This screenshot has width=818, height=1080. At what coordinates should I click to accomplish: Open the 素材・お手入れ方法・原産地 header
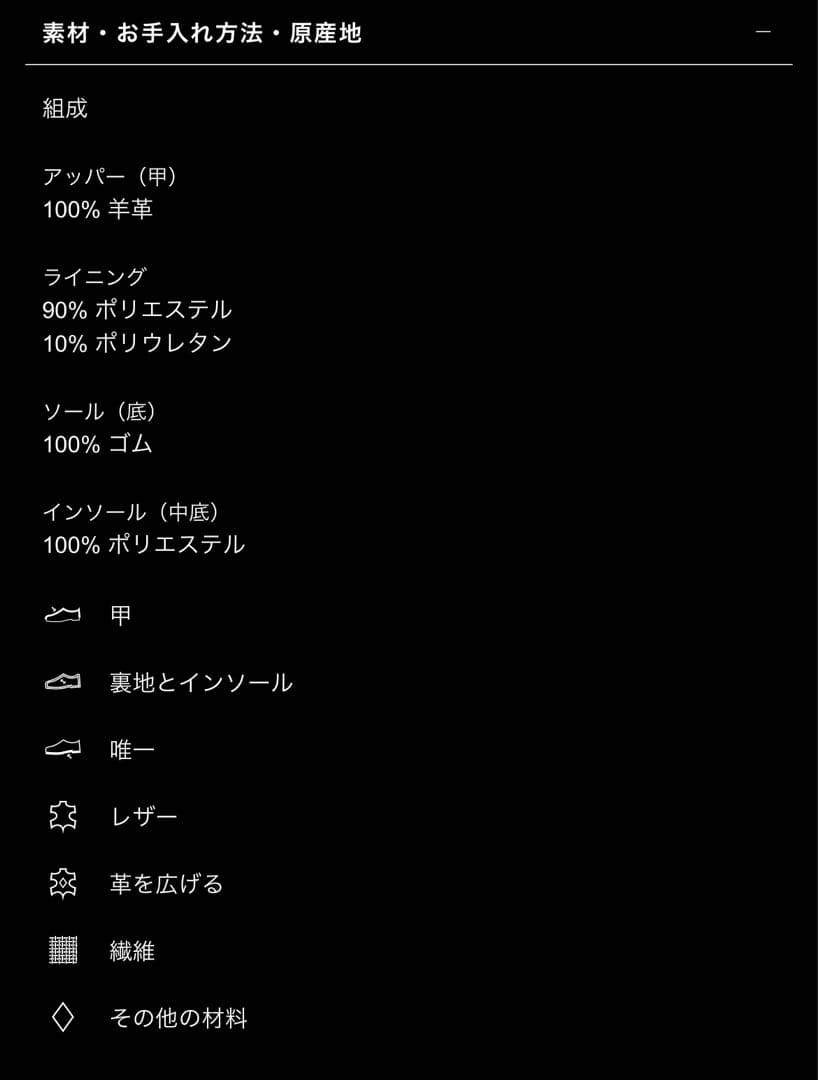(200, 32)
